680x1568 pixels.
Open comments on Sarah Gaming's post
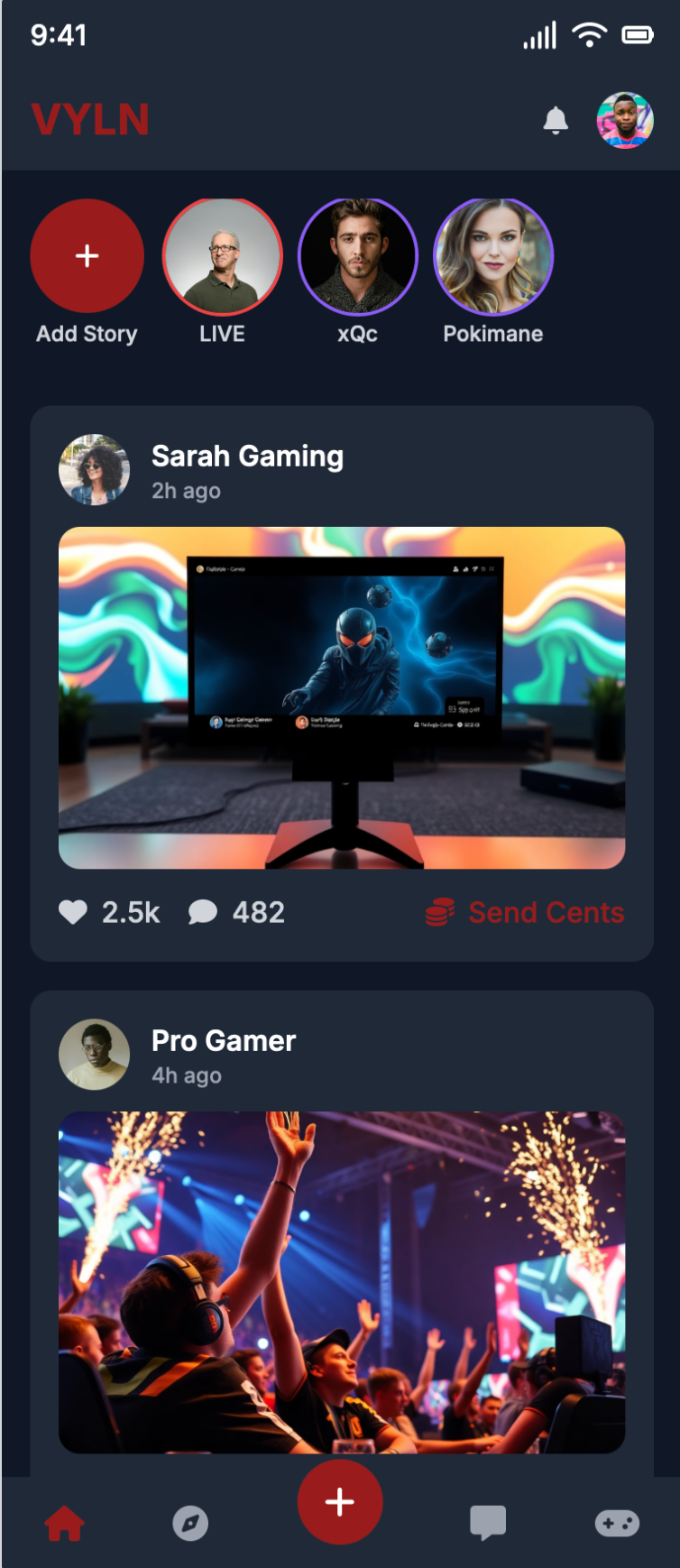[x=203, y=913]
